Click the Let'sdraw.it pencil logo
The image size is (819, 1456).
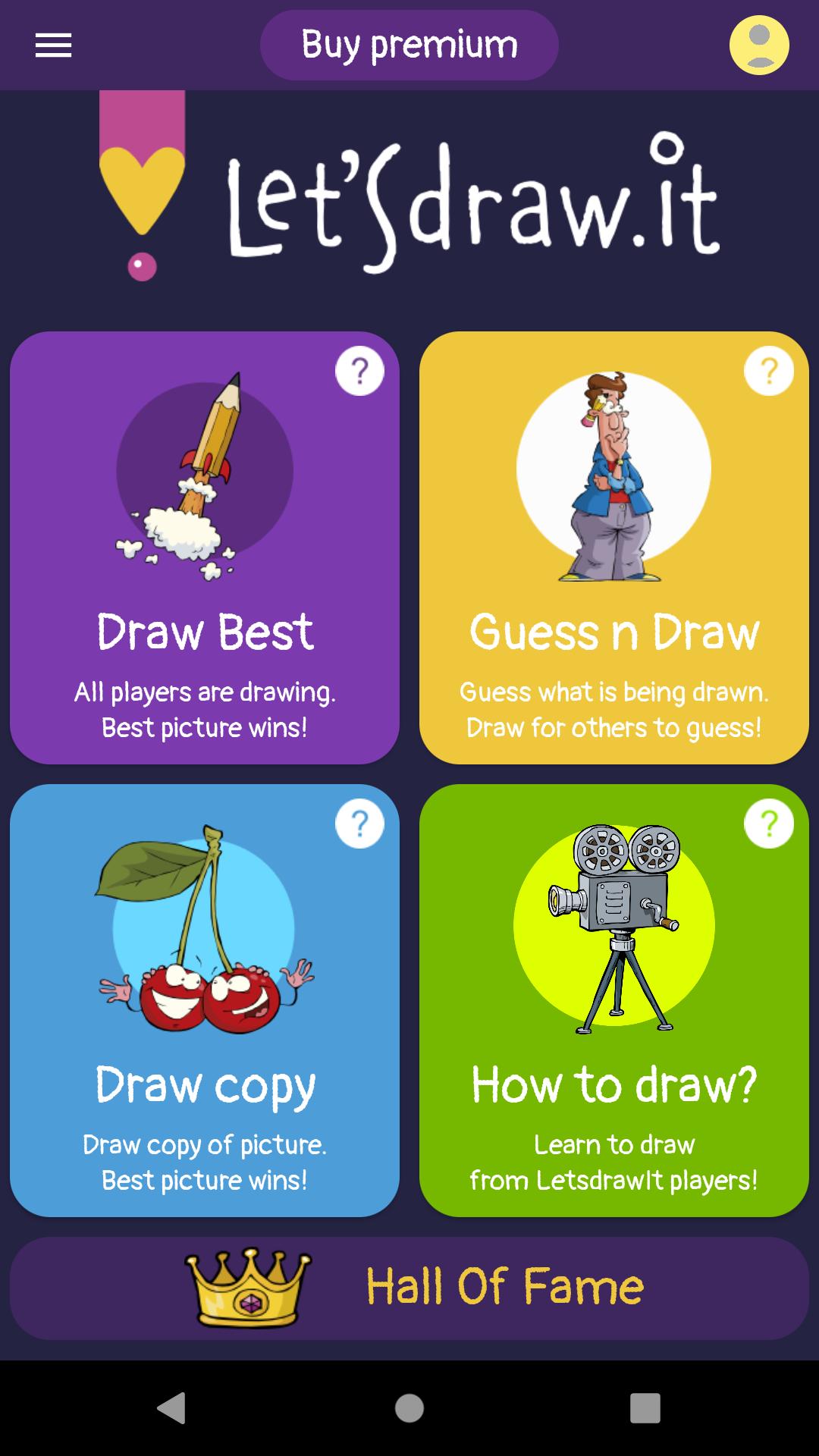click(x=143, y=182)
